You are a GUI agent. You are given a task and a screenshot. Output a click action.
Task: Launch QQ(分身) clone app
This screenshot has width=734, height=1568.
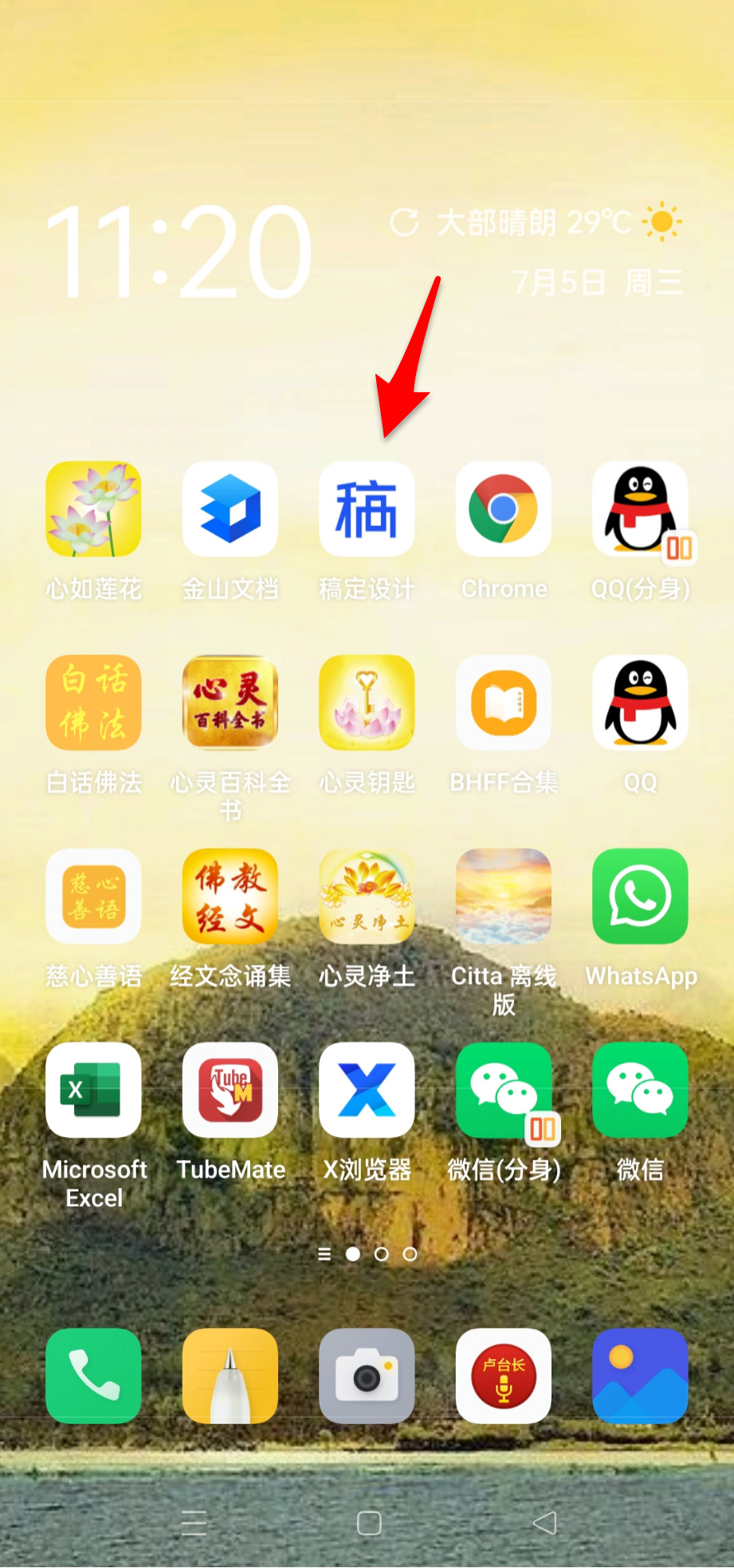[x=640, y=510]
